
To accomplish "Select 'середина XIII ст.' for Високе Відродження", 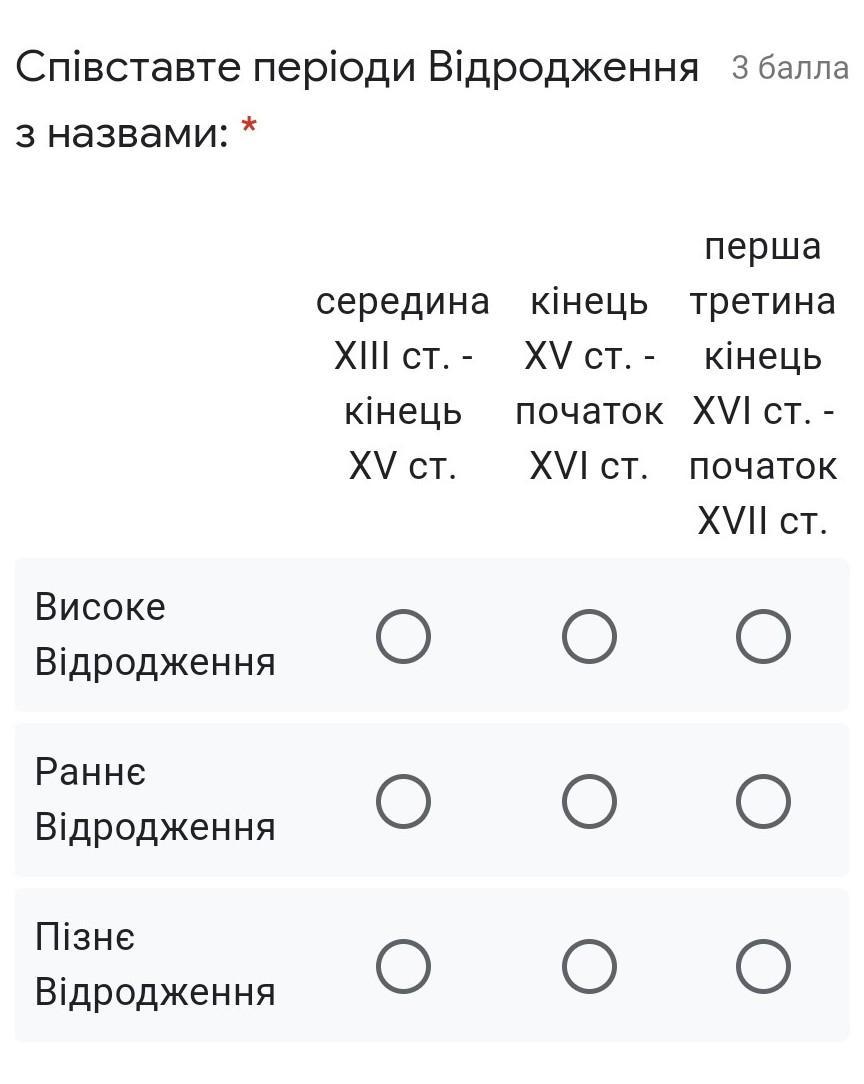I will 404,636.
